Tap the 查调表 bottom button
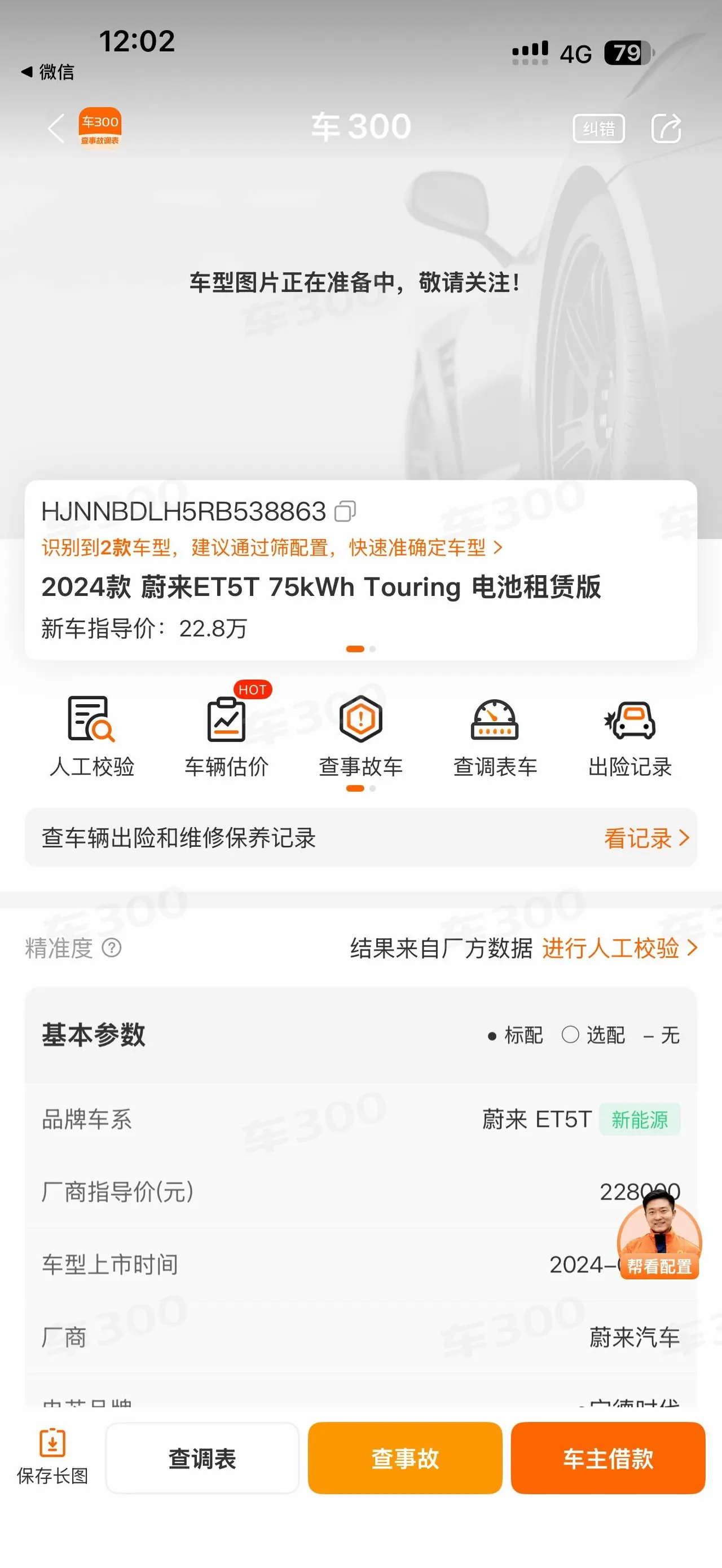The height and width of the screenshot is (1568, 722). (202, 1458)
